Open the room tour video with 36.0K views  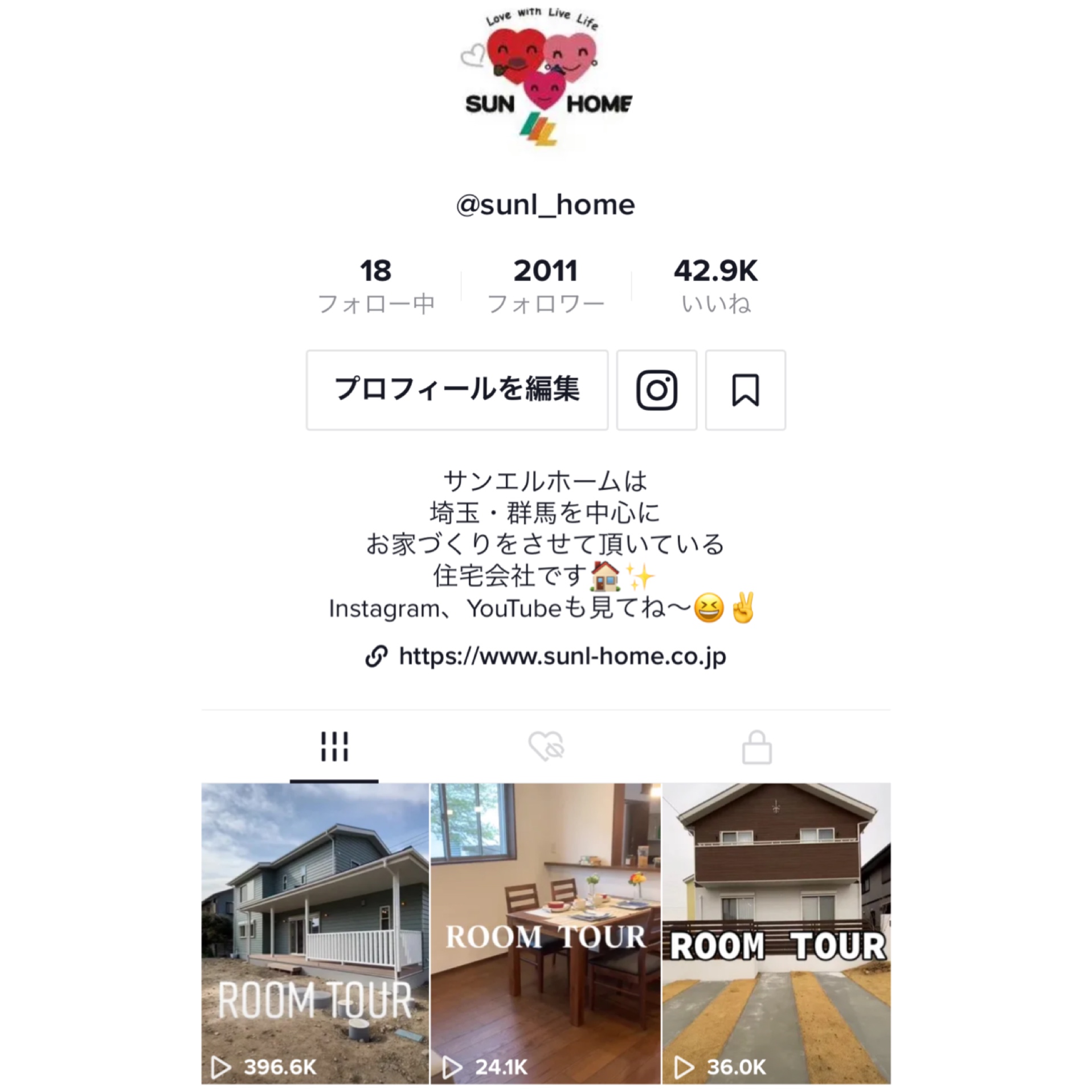coord(776,933)
